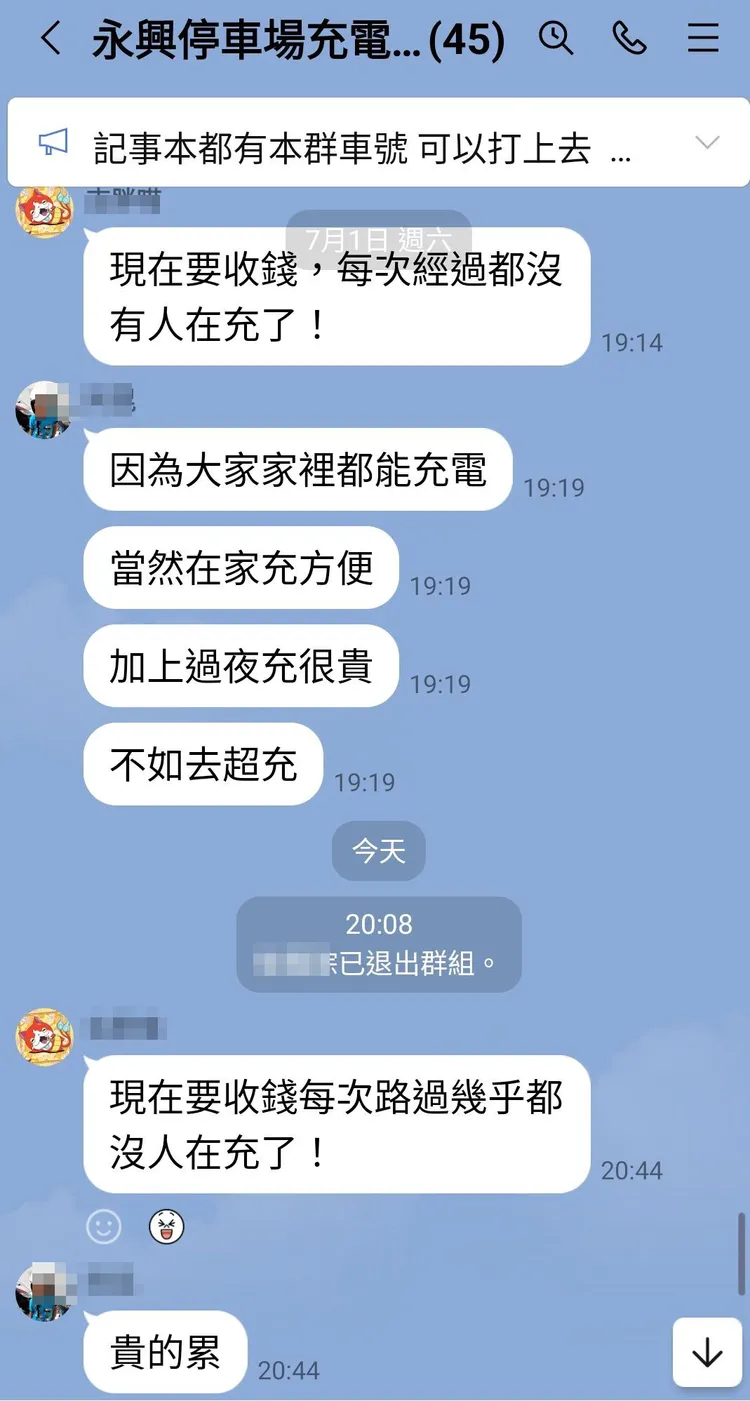Screen dimensions: 750x1401
Task: Start a voice call via the phone icon
Action: (x=630, y=39)
